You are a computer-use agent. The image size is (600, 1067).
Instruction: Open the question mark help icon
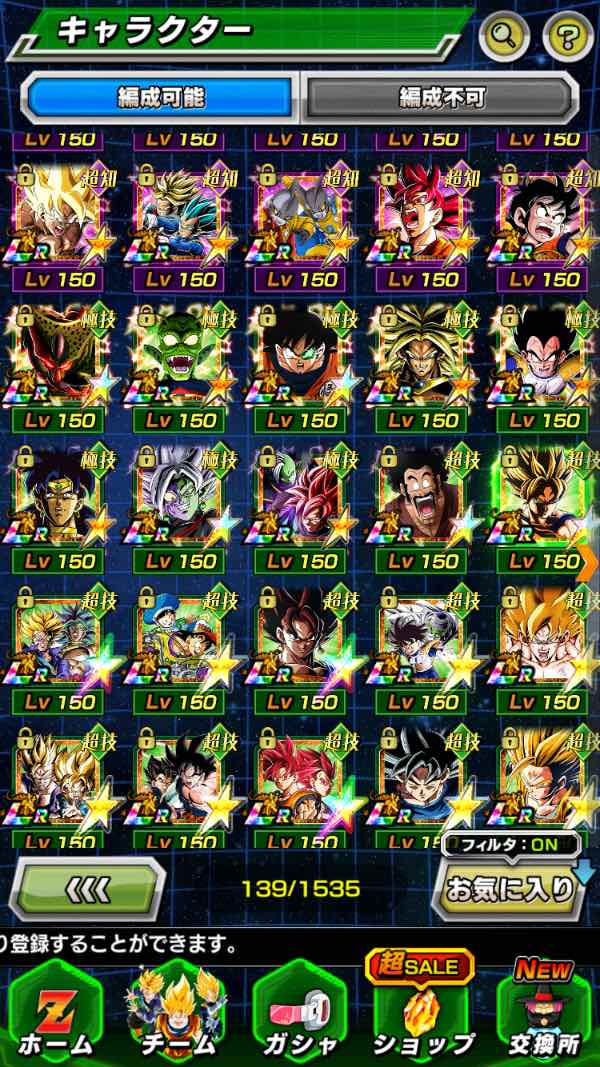pos(567,38)
